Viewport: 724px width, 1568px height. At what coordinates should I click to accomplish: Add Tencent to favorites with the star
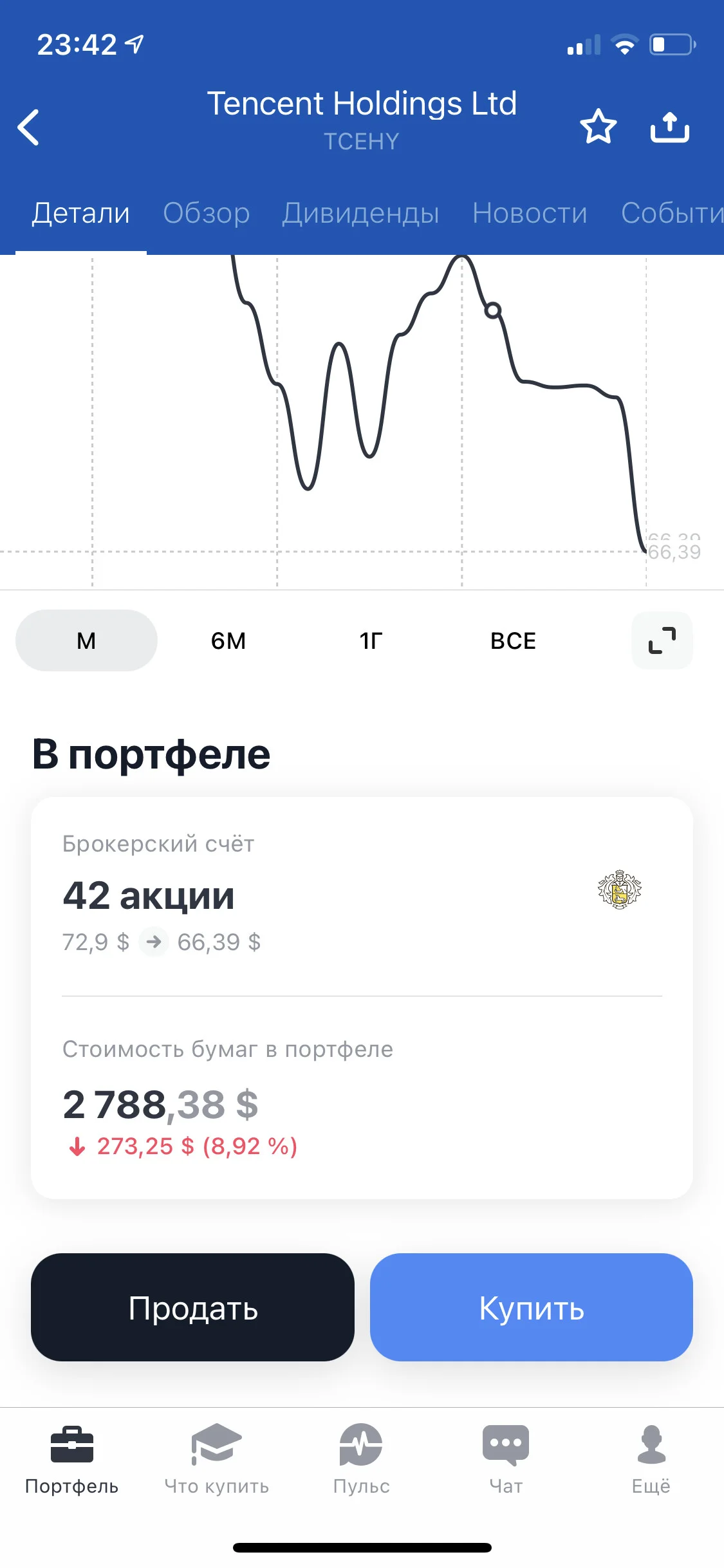tap(598, 126)
